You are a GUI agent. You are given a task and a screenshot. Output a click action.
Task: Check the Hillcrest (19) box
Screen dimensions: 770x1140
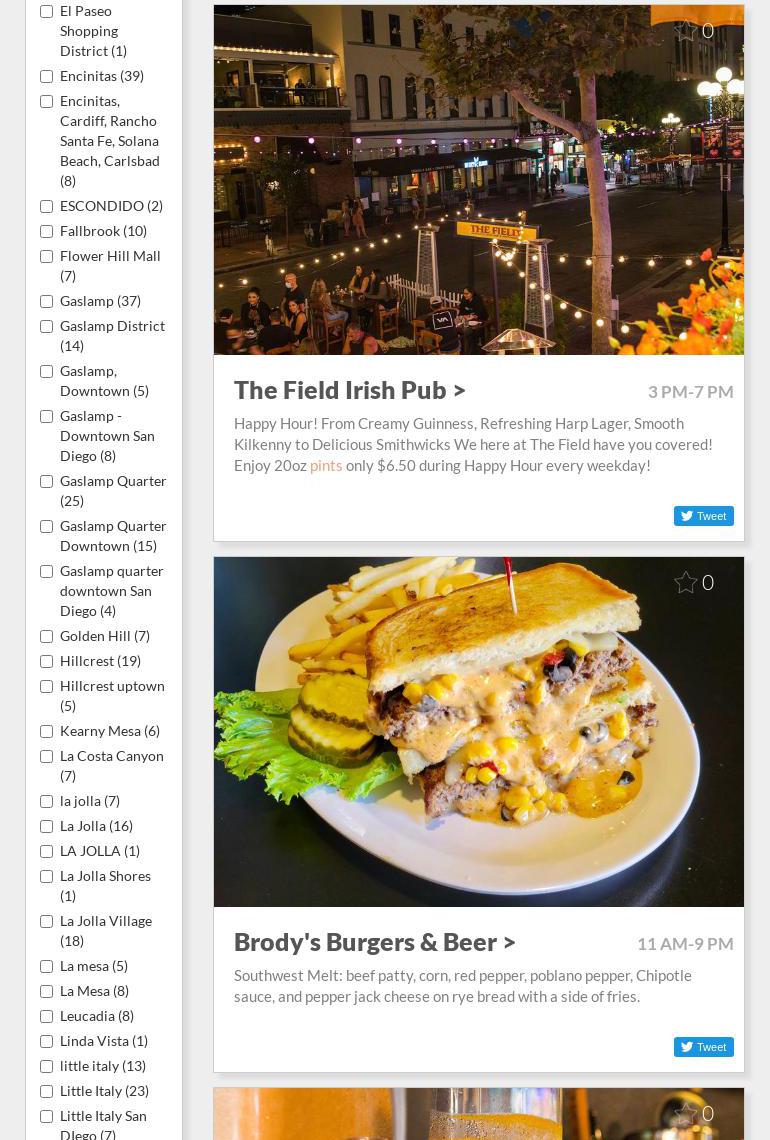[x=46, y=661]
